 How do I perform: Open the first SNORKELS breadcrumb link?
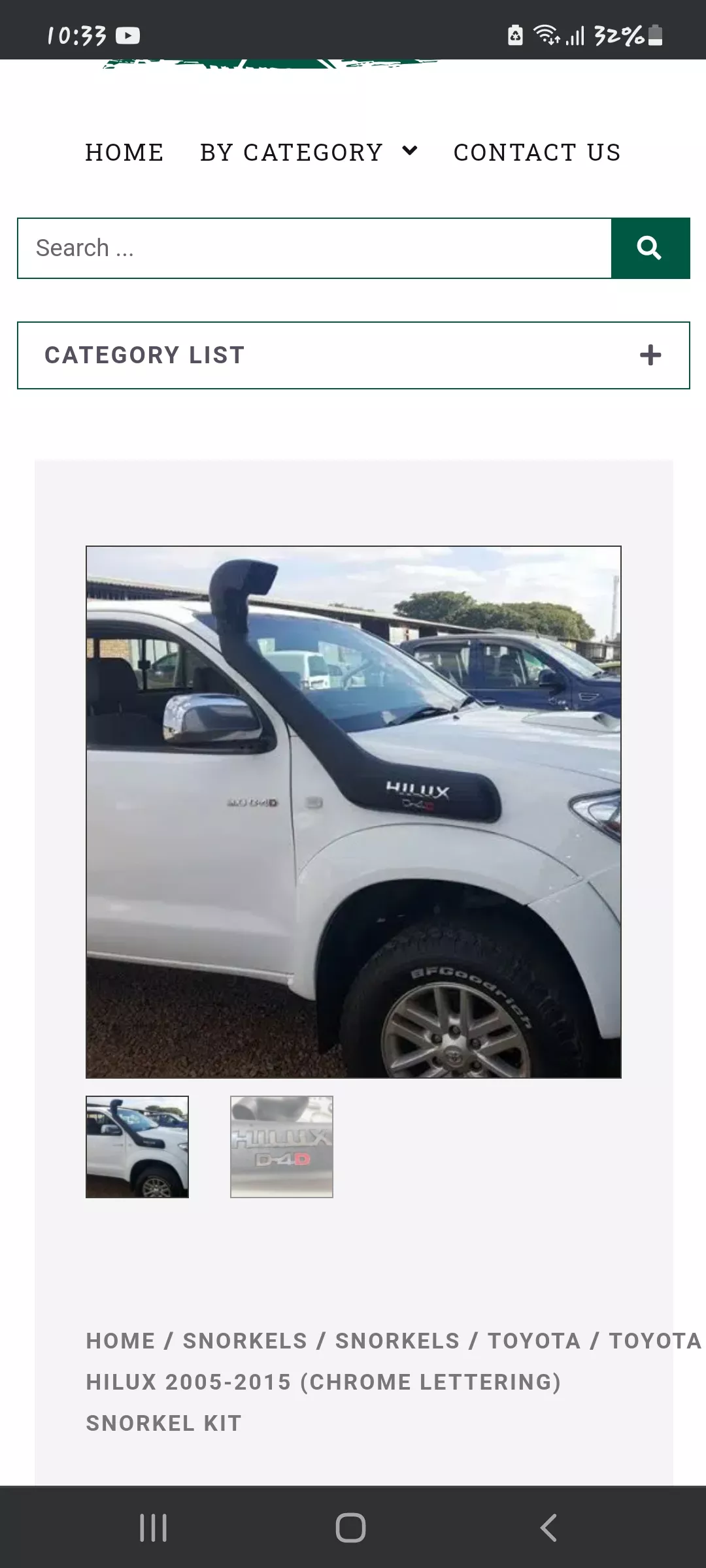[x=245, y=1341]
